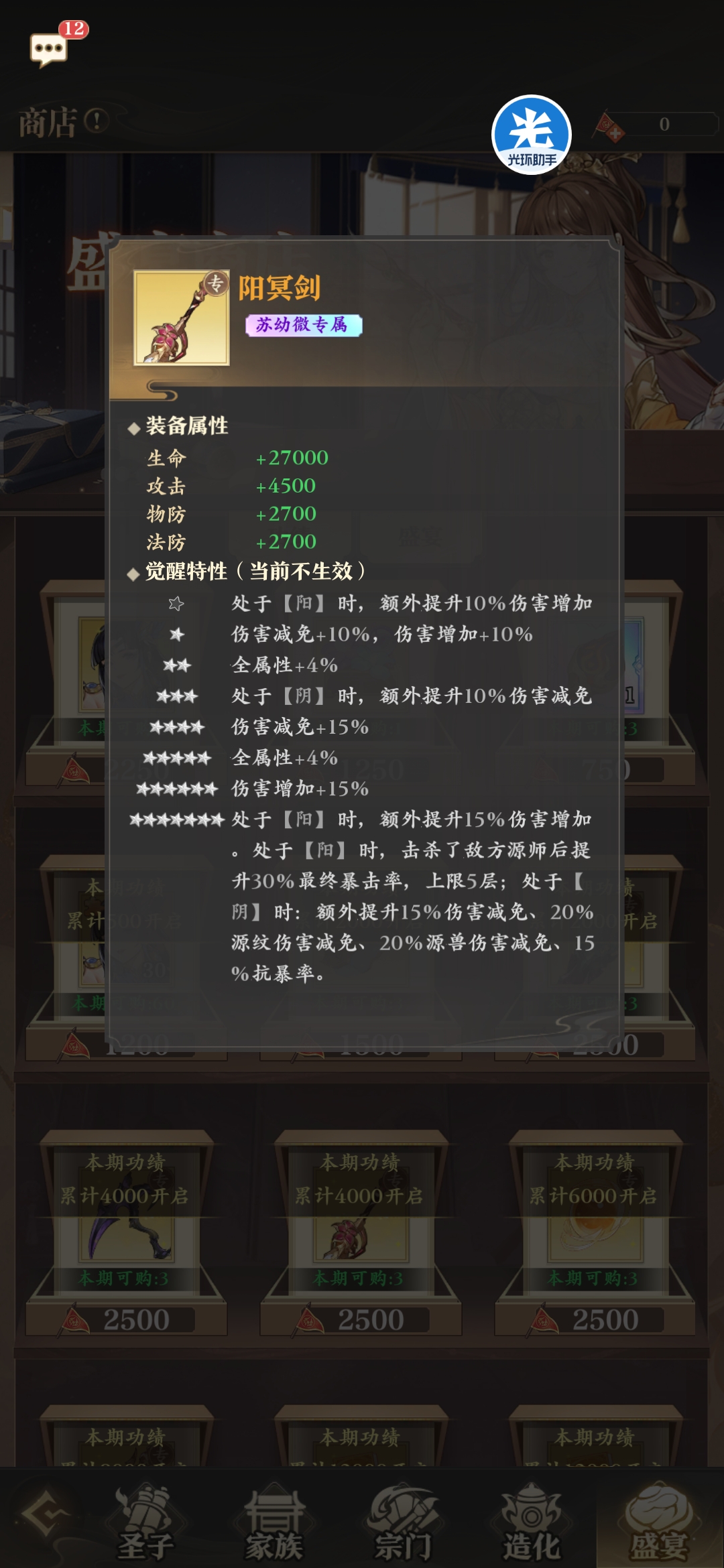
Task: Select the red sword item priced 2500
Action: pos(359,1233)
